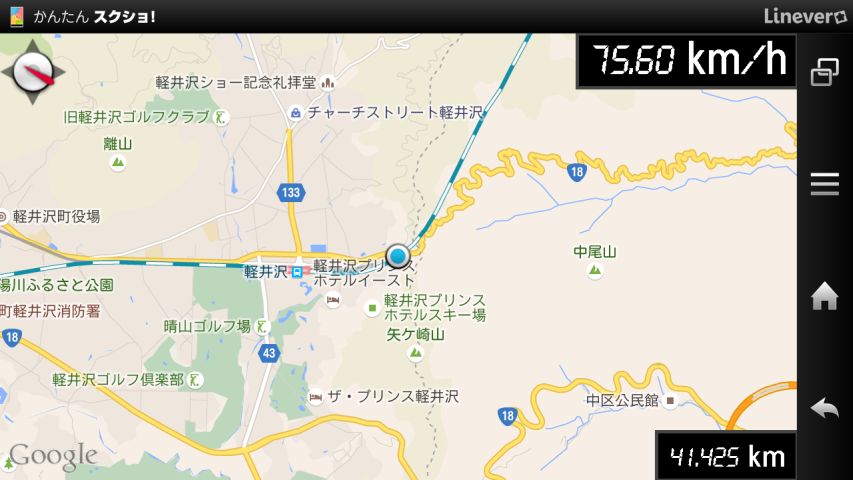
Task: Open チャーチストリート軽井沢 shopping marker
Action: (x=296, y=113)
